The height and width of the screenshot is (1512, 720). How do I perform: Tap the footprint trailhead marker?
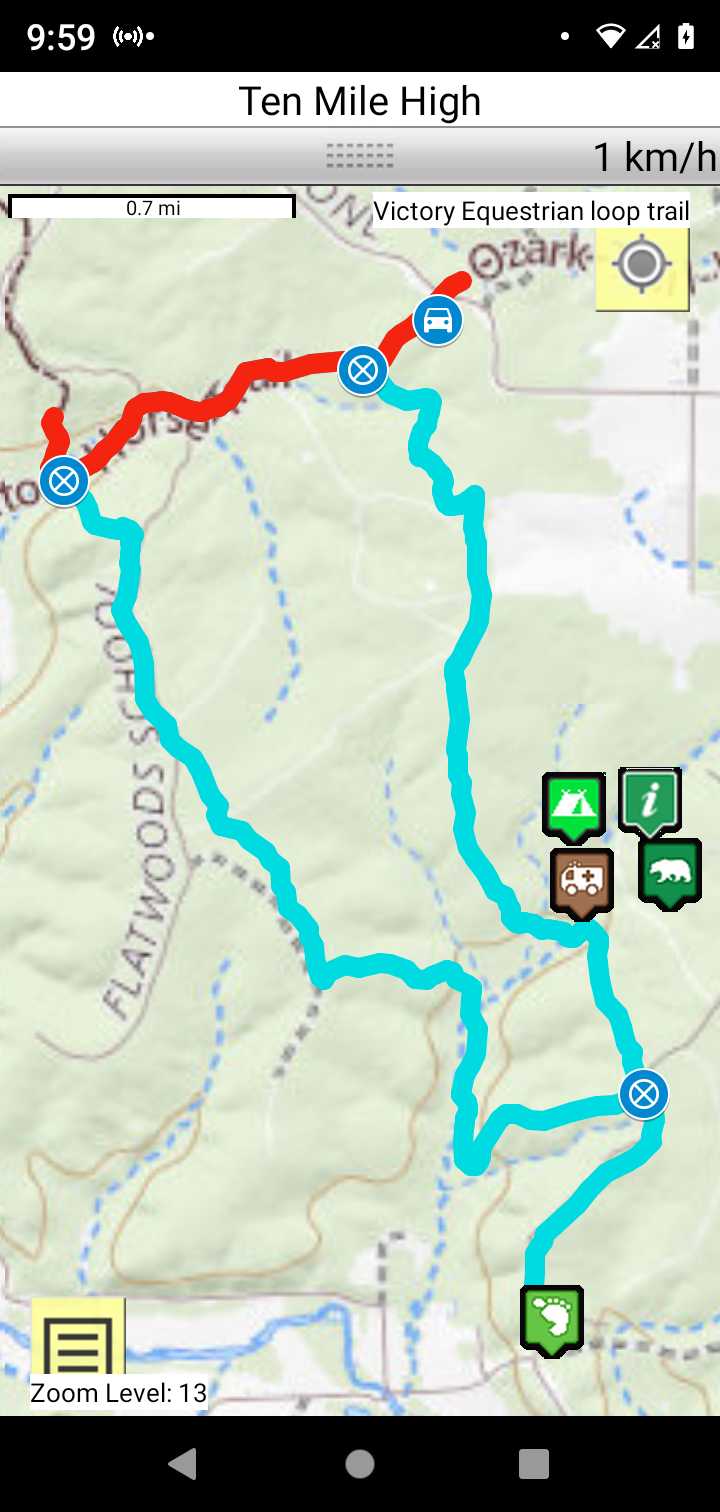551,1318
